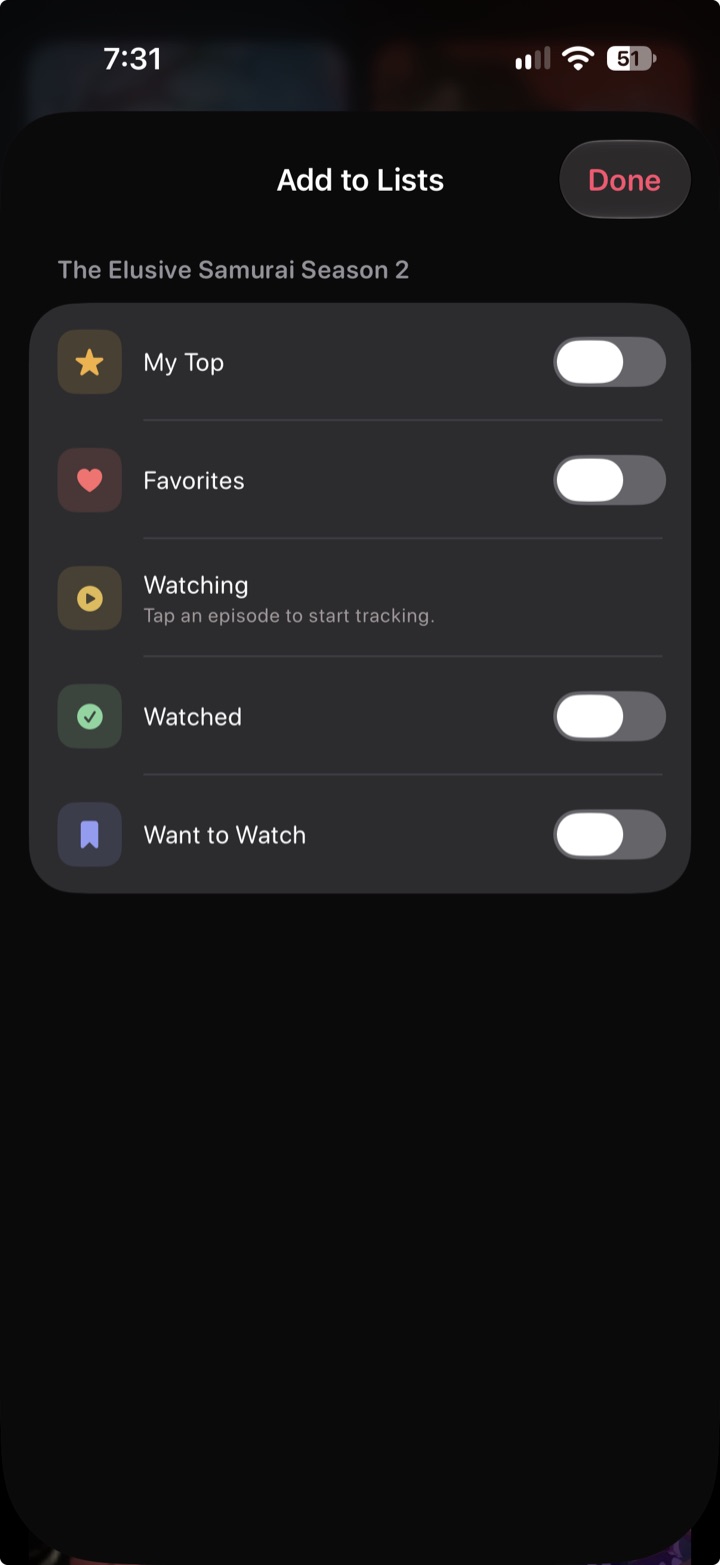Screen dimensions: 720x1565
Task: Tap Done to close Add to Lists
Action: 625,180
